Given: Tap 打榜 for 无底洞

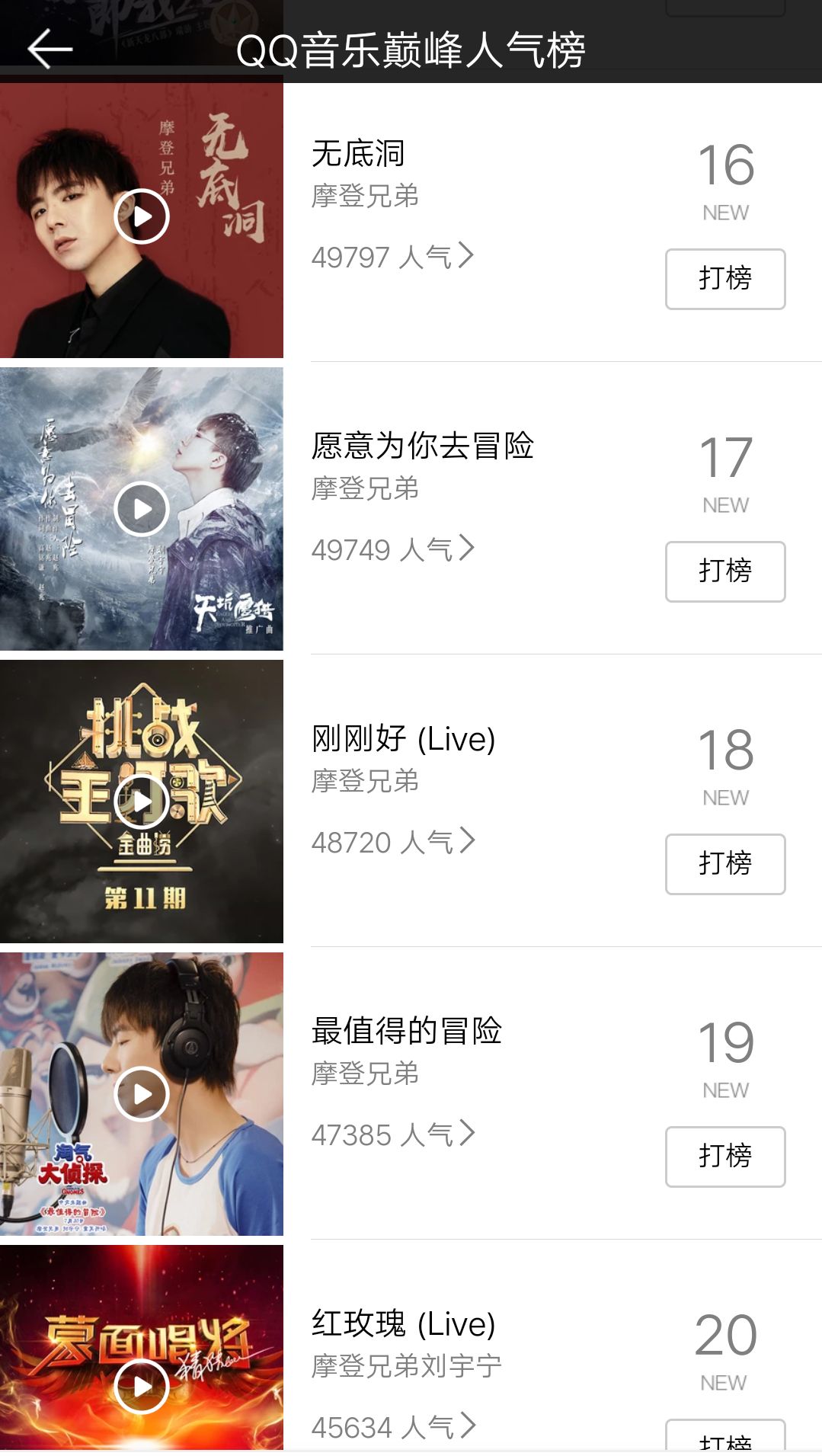Looking at the screenshot, I should 724,279.
